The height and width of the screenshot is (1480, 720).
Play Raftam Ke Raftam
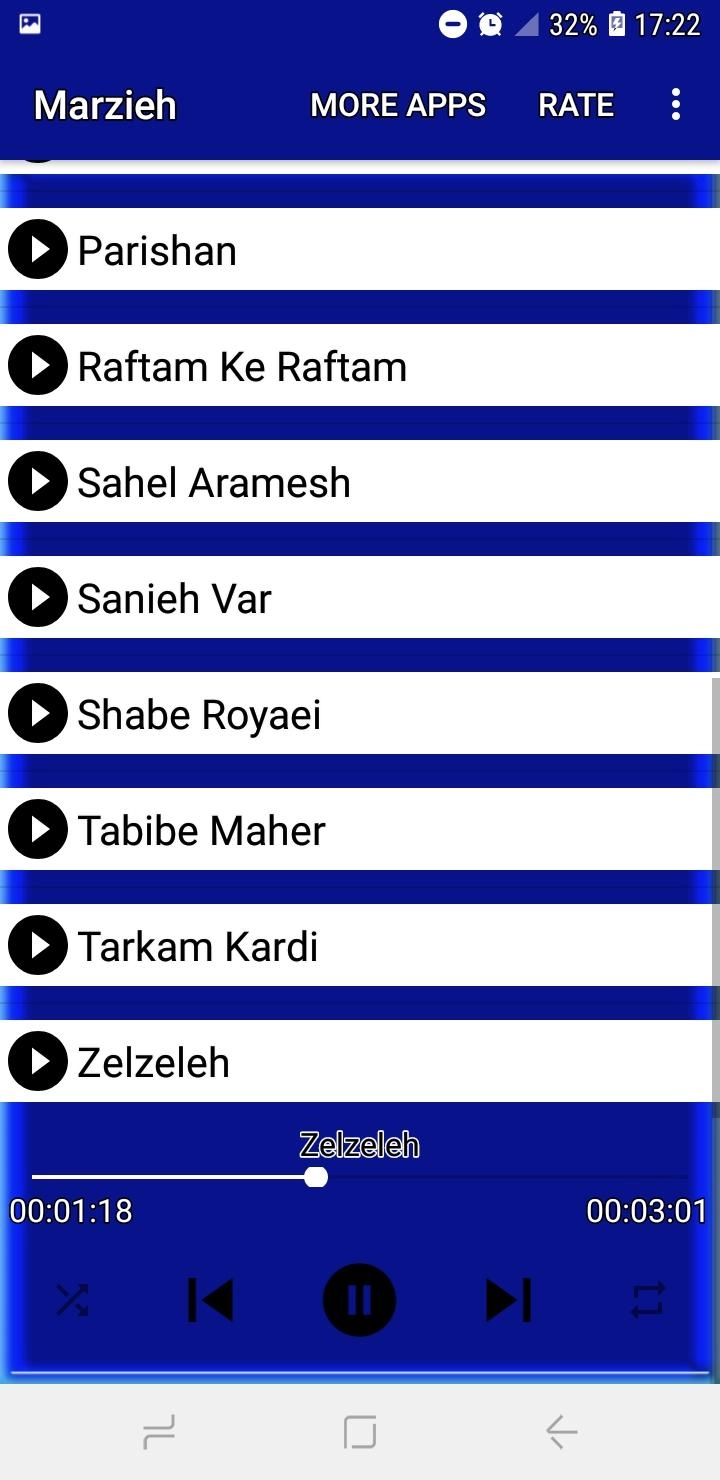pos(360,366)
